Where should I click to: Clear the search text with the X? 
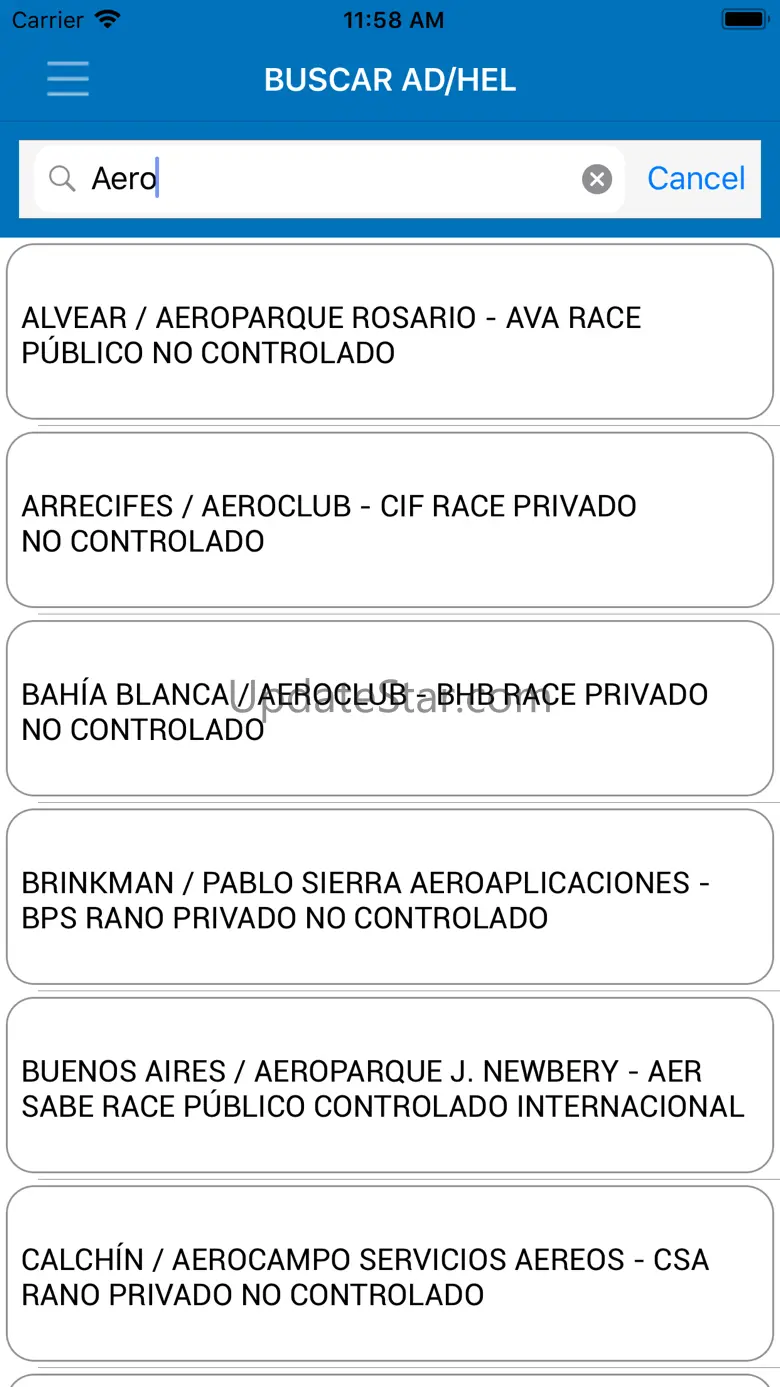pyautogui.click(x=597, y=179)
